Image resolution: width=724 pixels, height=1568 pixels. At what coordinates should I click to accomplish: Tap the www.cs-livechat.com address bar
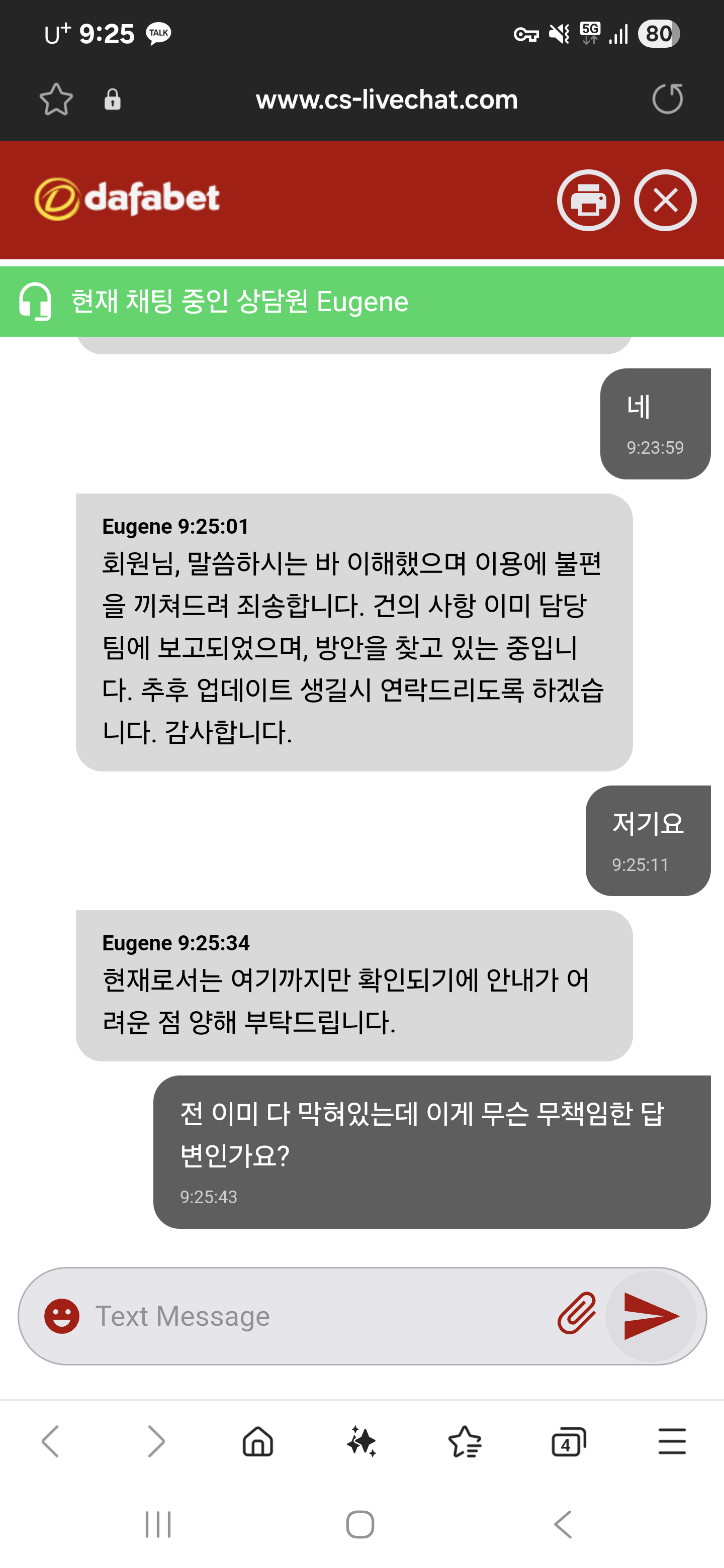387,99
